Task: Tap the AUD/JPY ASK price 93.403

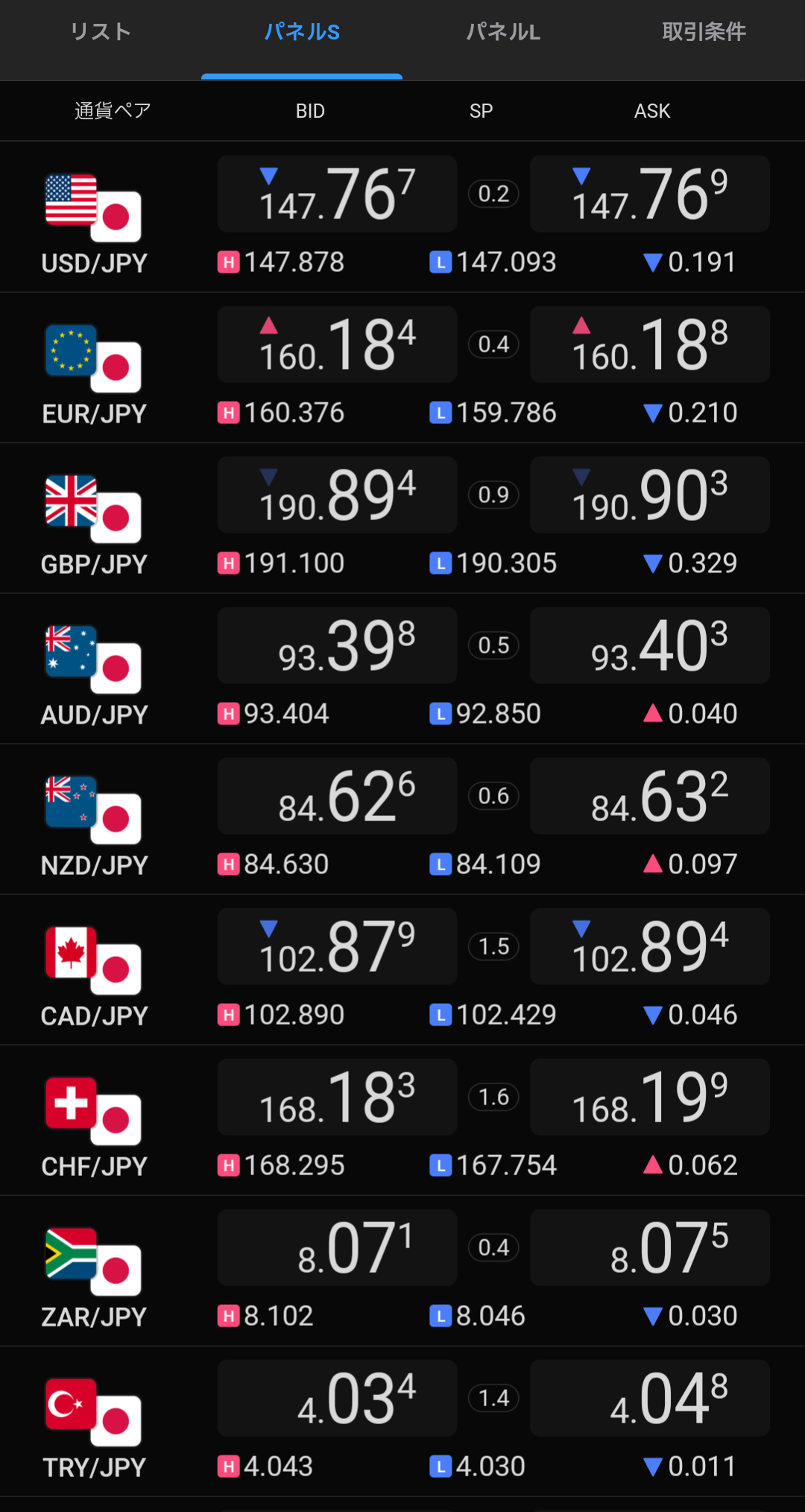Action: [650, 645]
